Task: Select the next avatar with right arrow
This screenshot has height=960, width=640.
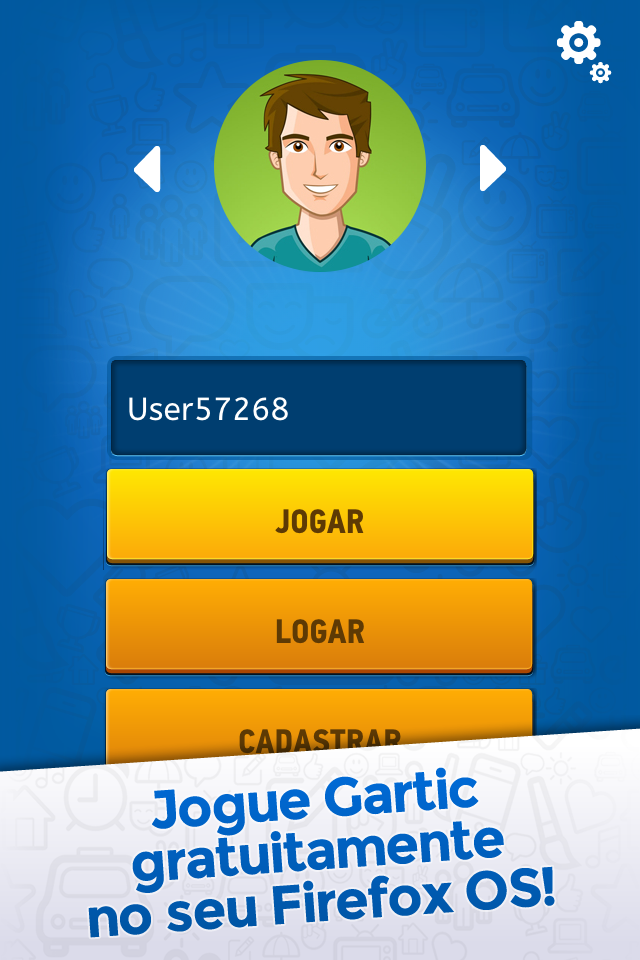Action: click(x=492, y=168)
